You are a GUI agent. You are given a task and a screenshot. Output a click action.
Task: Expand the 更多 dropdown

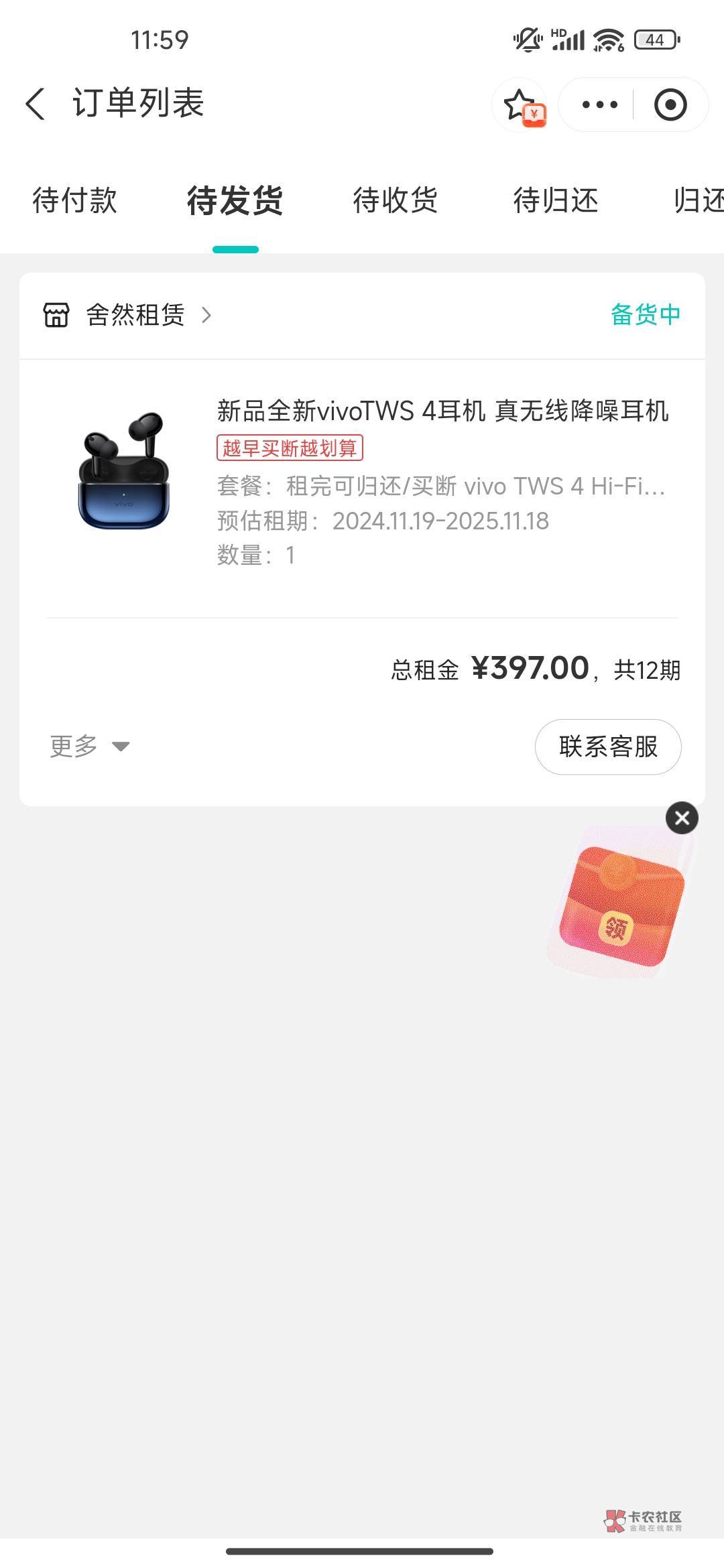(89, 746)
